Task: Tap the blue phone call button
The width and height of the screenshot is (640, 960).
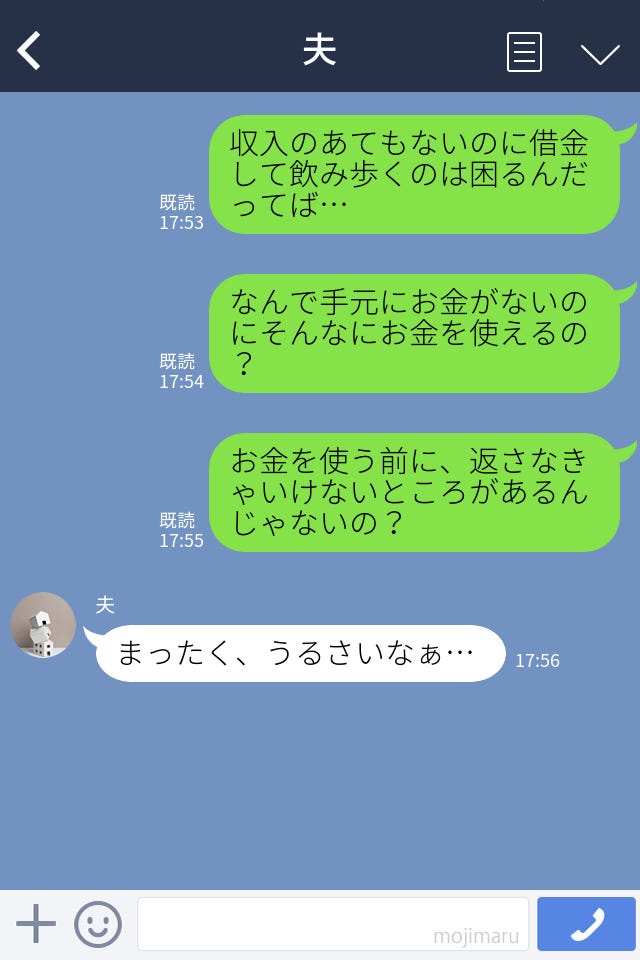Action: coord(586,924)
